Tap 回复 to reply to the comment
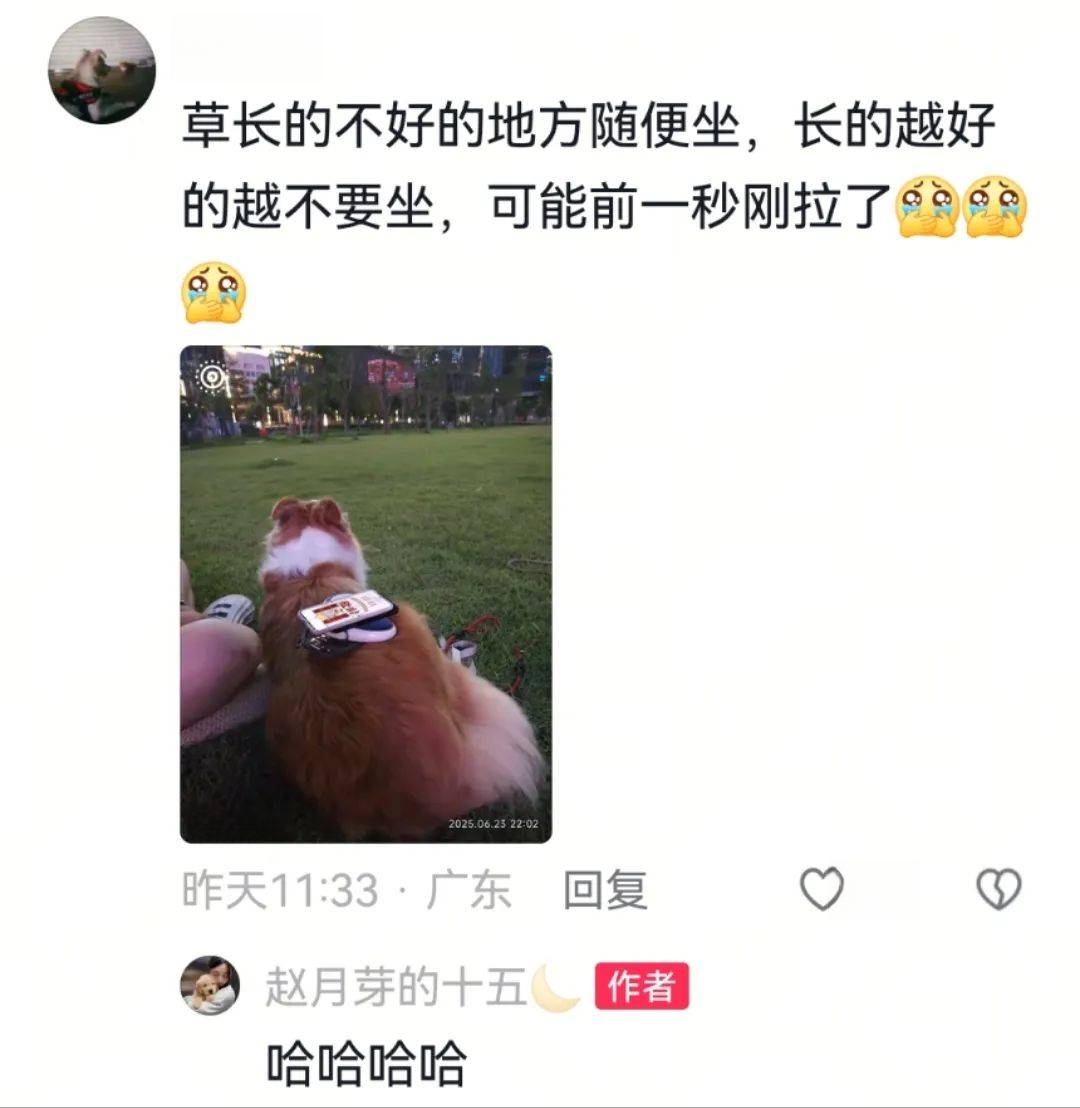Image resolution: width=1080 pixels, height=1108 pixels. point(605,889)
